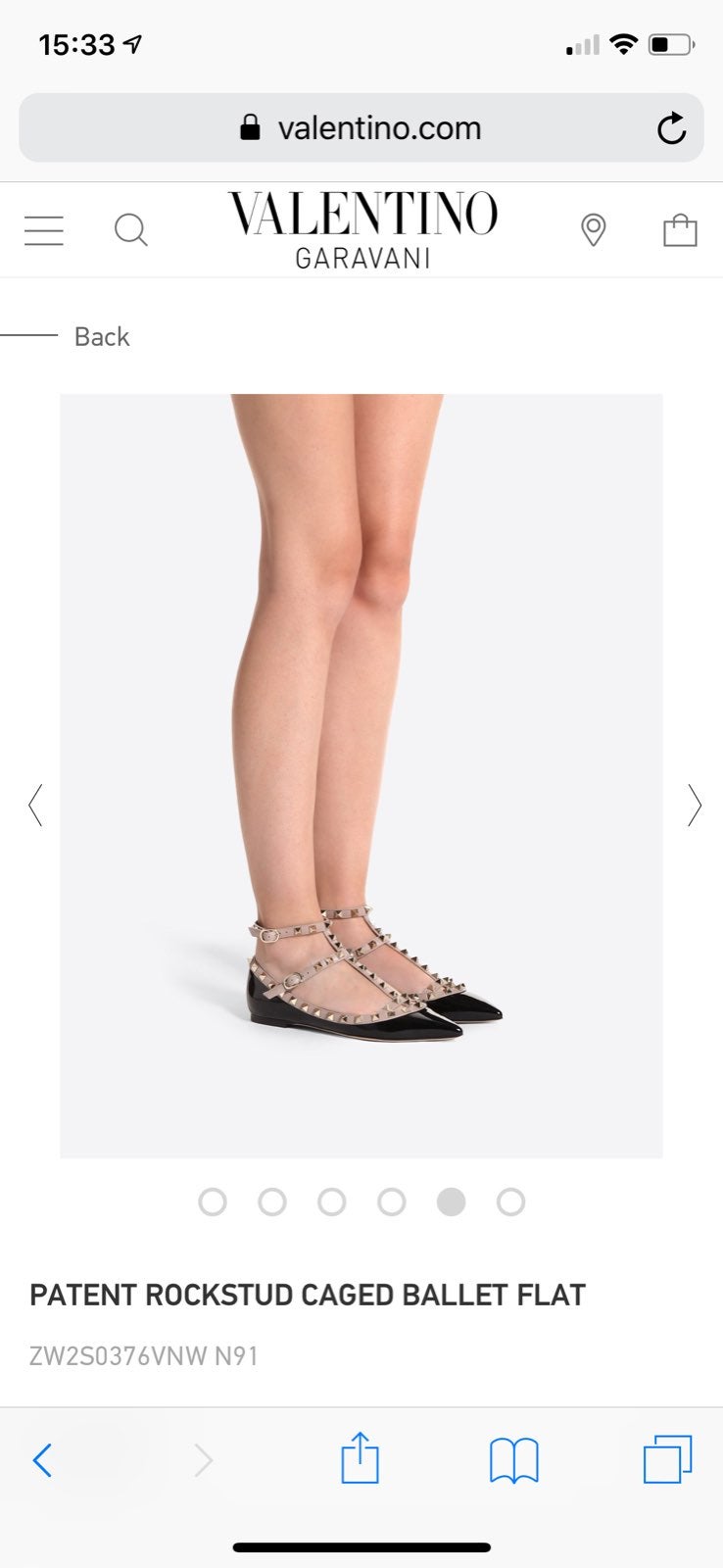Open Safari bookmarks
The image size is (723, 1568).
click(514, 1460)
